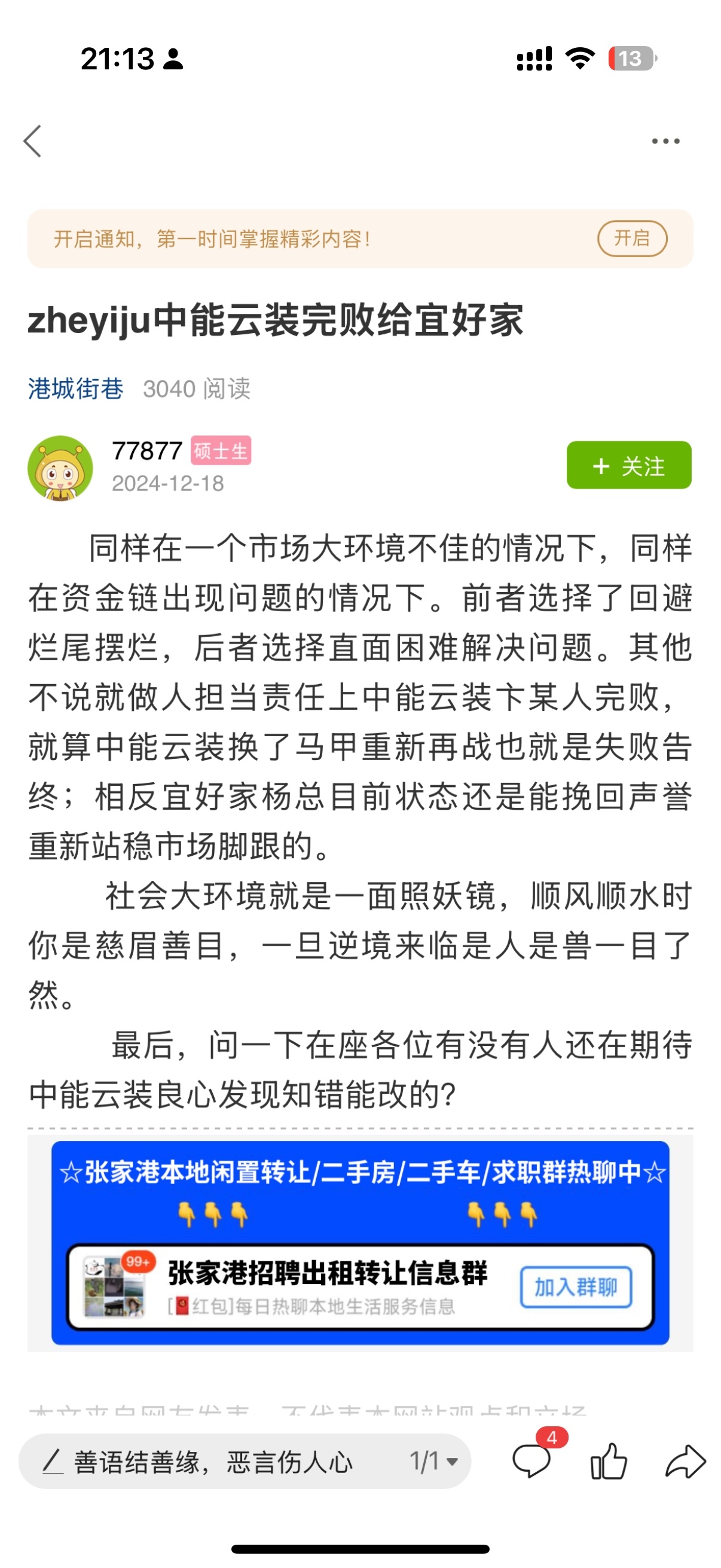The image size is (721, 1568).
Task: Open the three-dot overflow menu
Action: pos(665,141)
